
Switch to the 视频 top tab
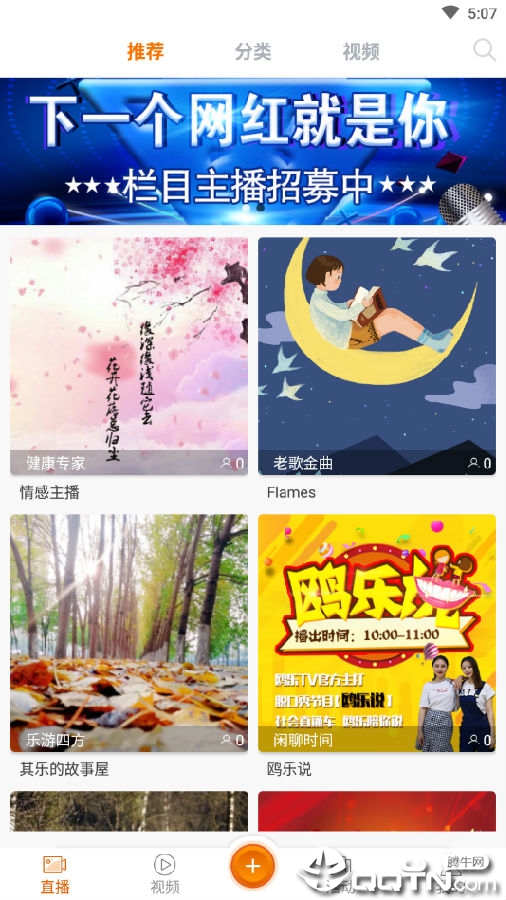point(360,52)
